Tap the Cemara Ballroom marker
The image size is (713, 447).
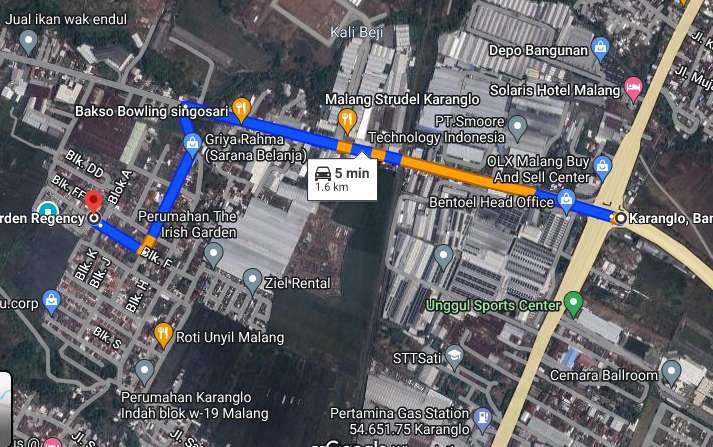670,373
